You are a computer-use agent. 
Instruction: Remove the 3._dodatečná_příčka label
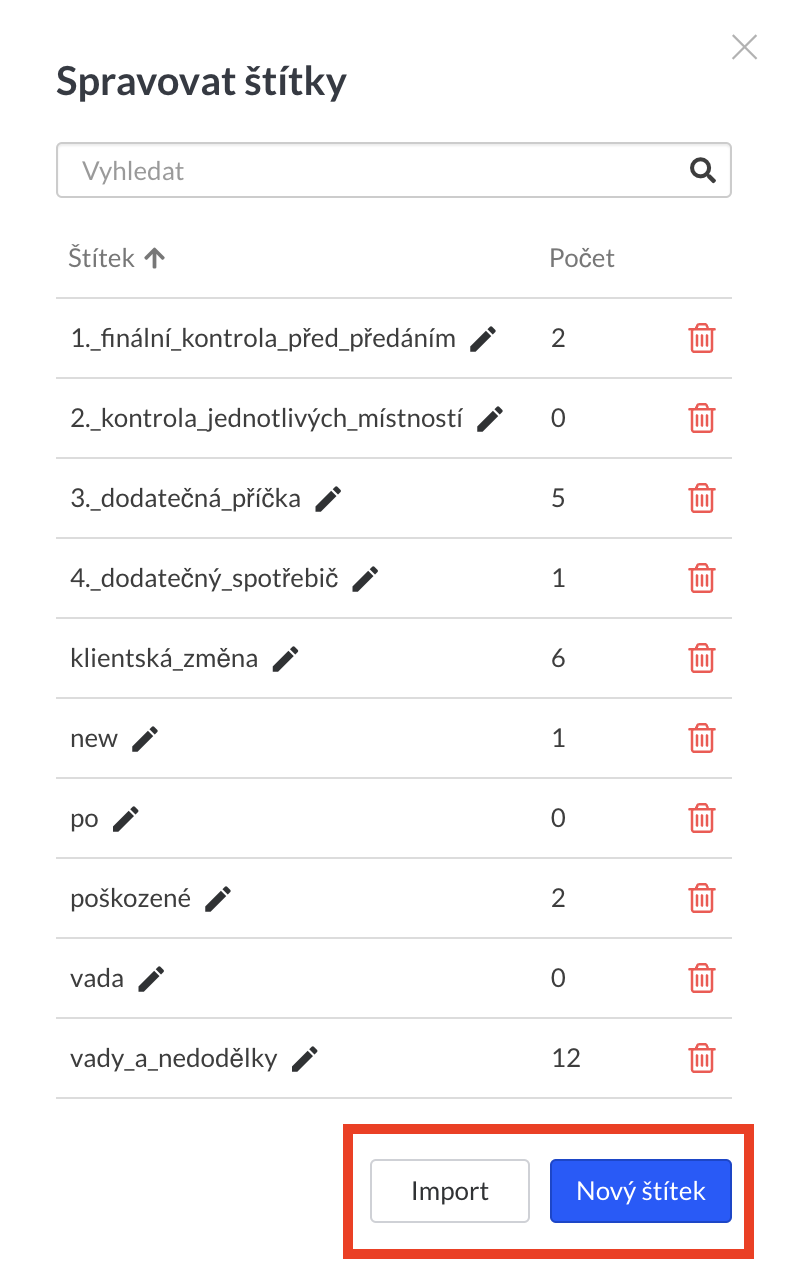(x=702, y=498)
